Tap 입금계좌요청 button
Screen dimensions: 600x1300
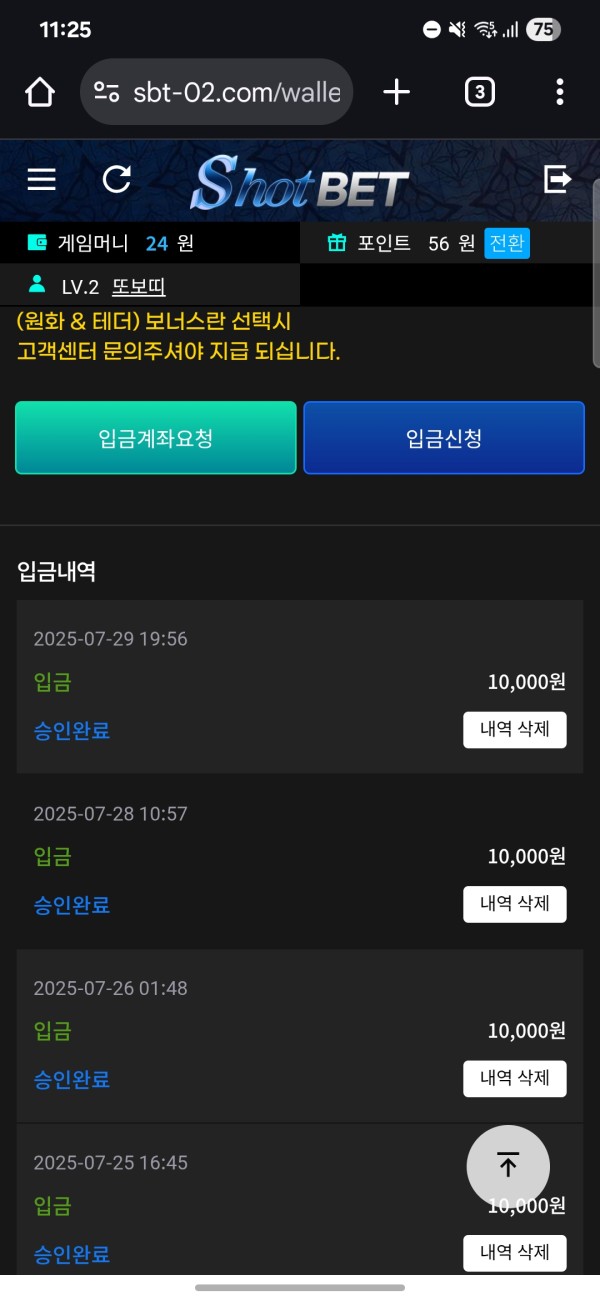click(156, 438)
